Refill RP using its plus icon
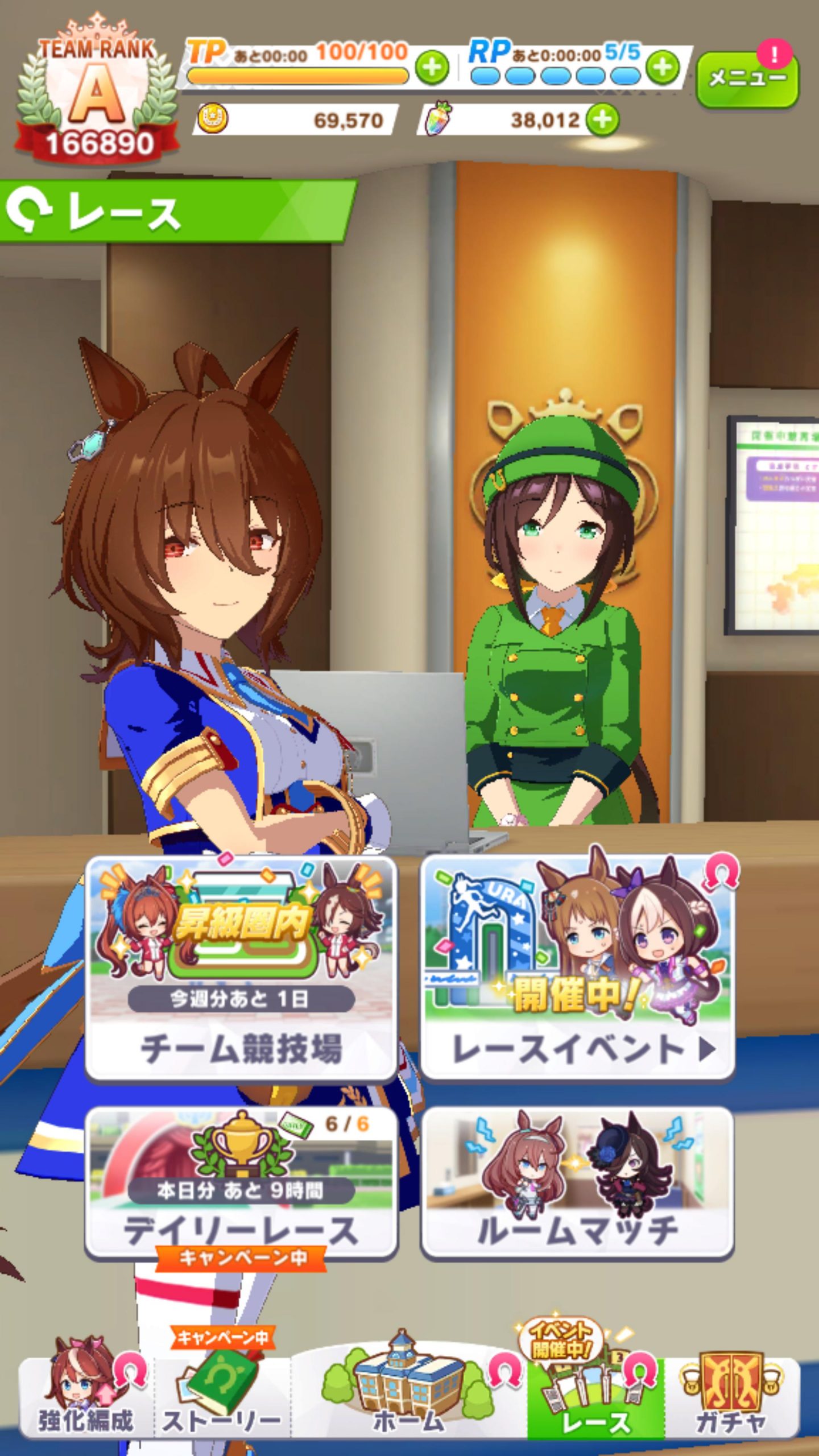This screenshot has width=819, height=1456. pyautogui.click(x=663, y=68)
